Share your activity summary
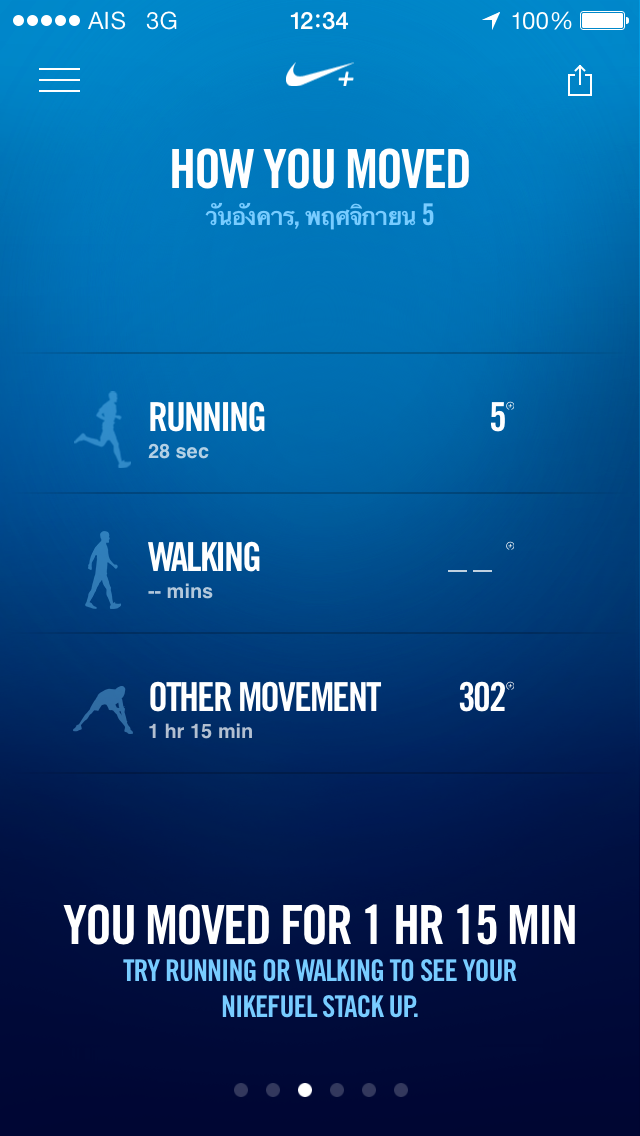The width and height of the screenshot is (640, 1136). pyautogui.click(x=580, y=81)
